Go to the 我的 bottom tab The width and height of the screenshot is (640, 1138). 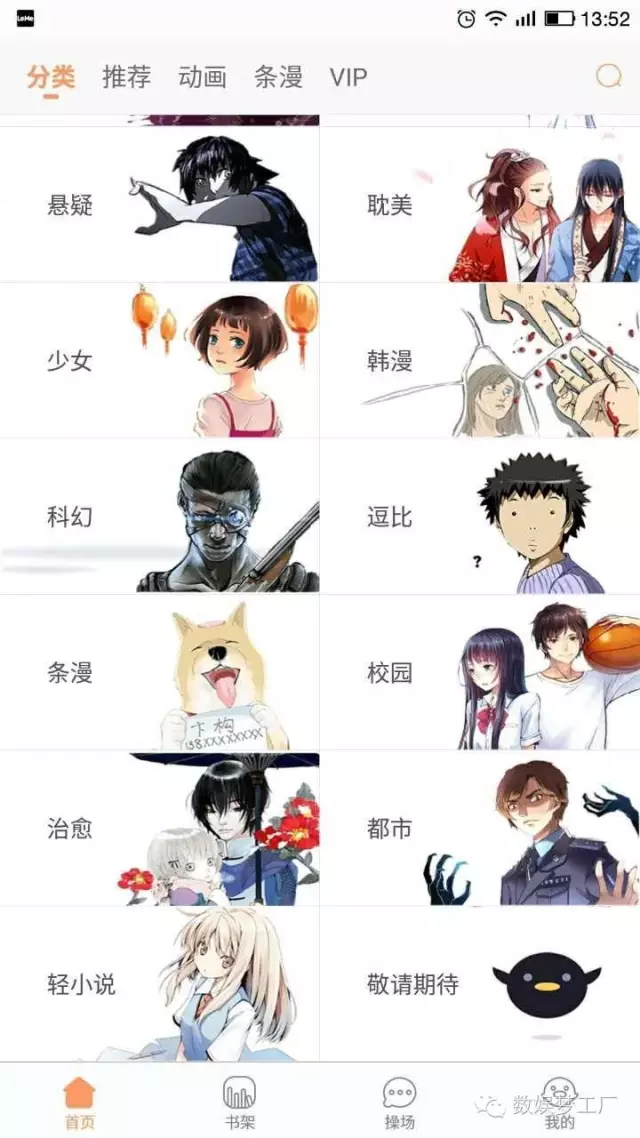560,1102
